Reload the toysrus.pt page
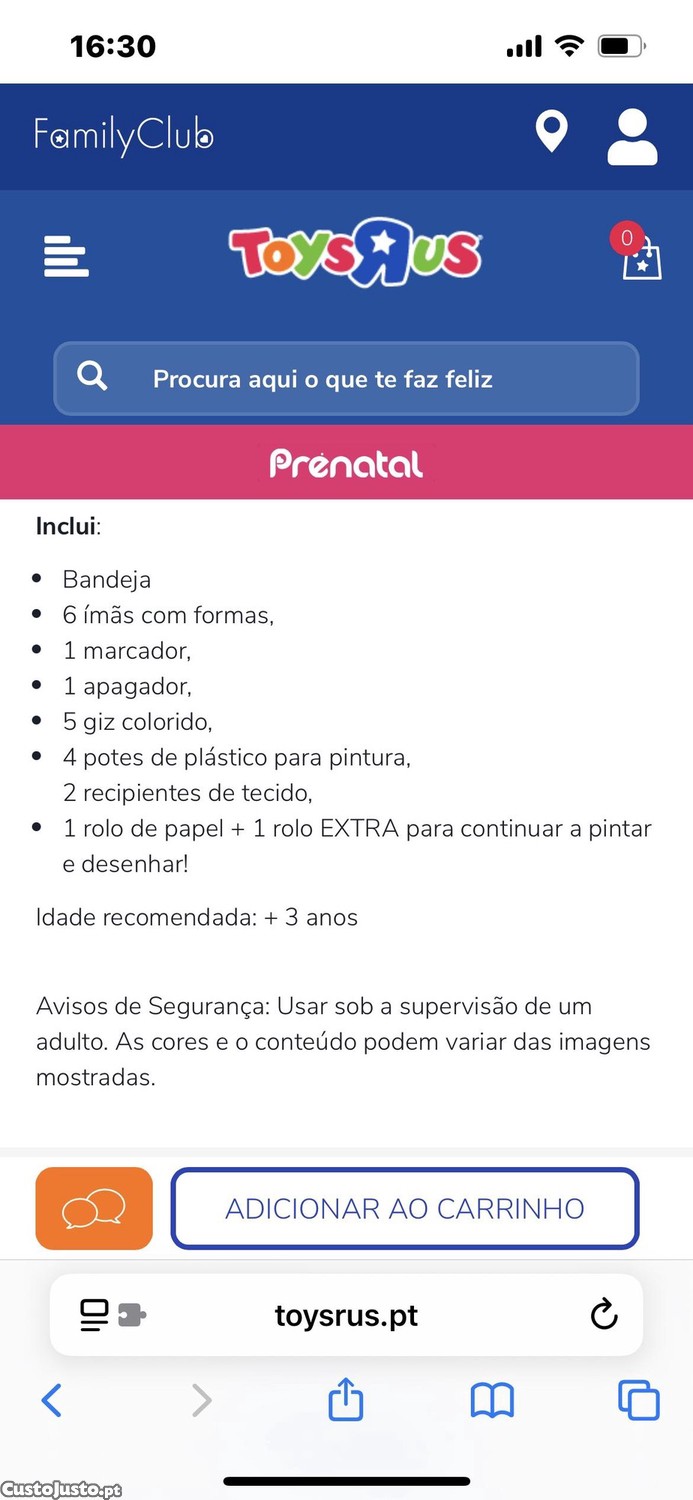Screen dimensions: 693x1500 (x=604, y=1315)
